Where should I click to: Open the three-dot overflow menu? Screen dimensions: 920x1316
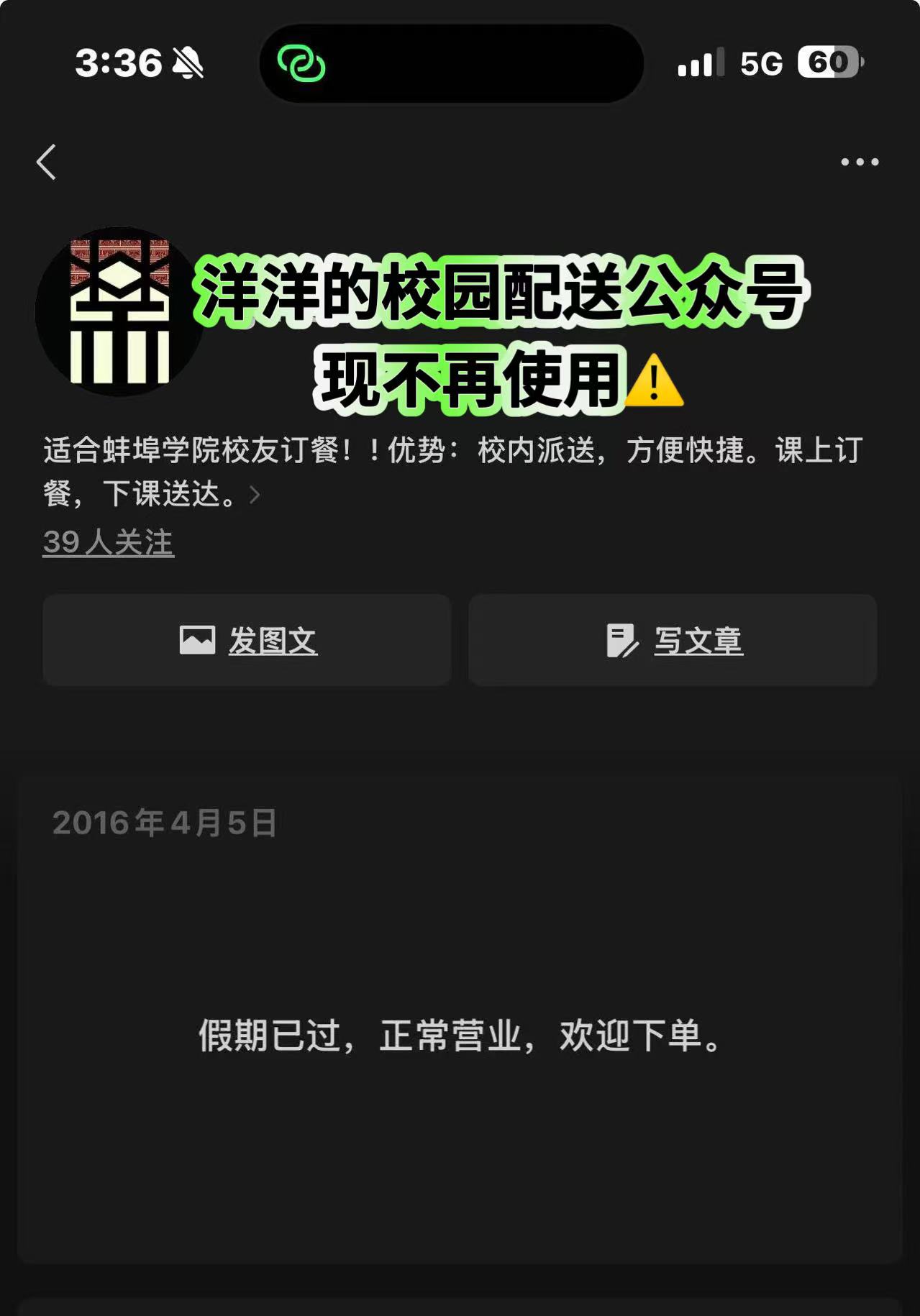point(860,162)
